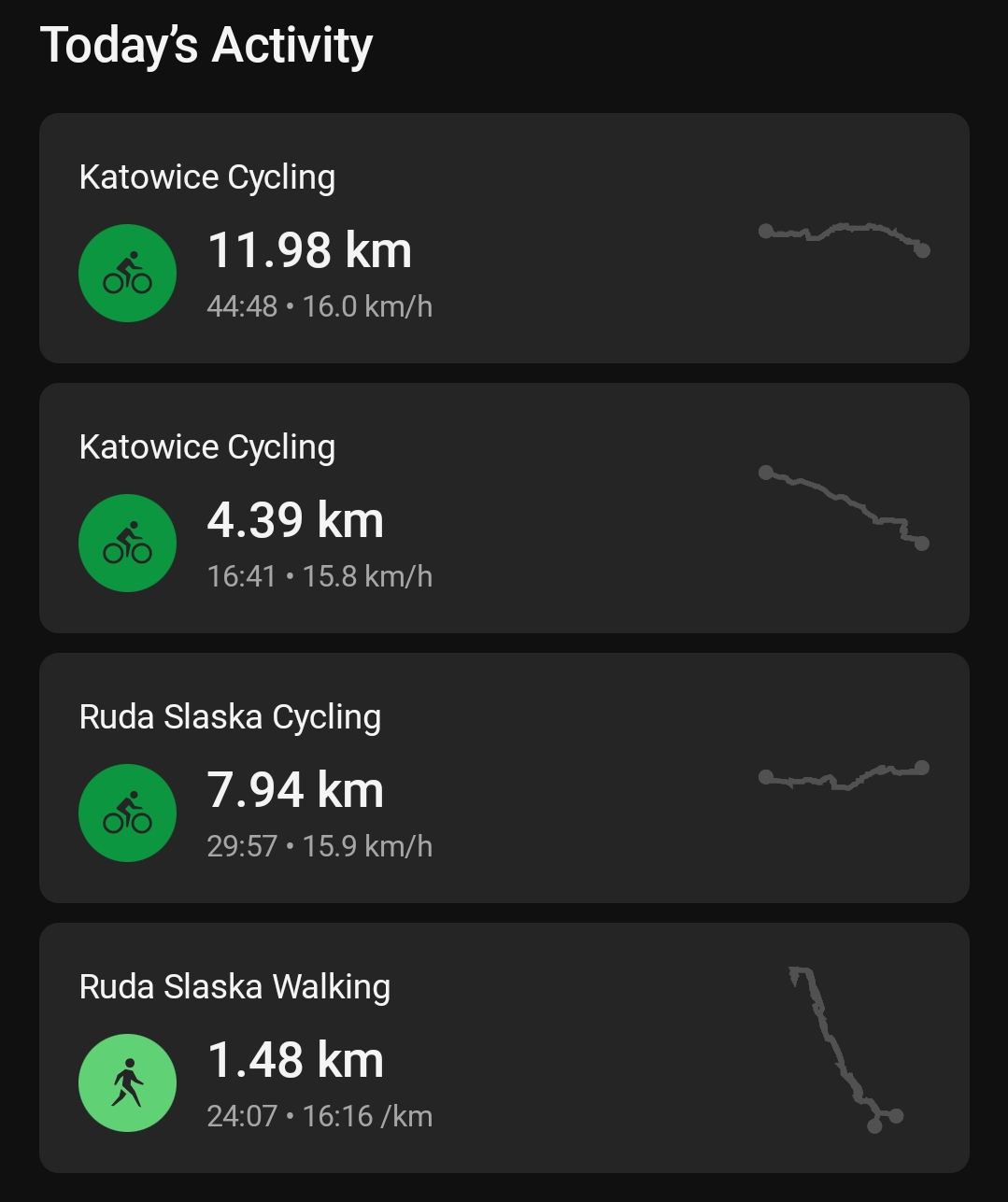Open the Ruda Slaska Cycling activity card
Screen dimensions: 1008x1202
[x=504, y=778]
